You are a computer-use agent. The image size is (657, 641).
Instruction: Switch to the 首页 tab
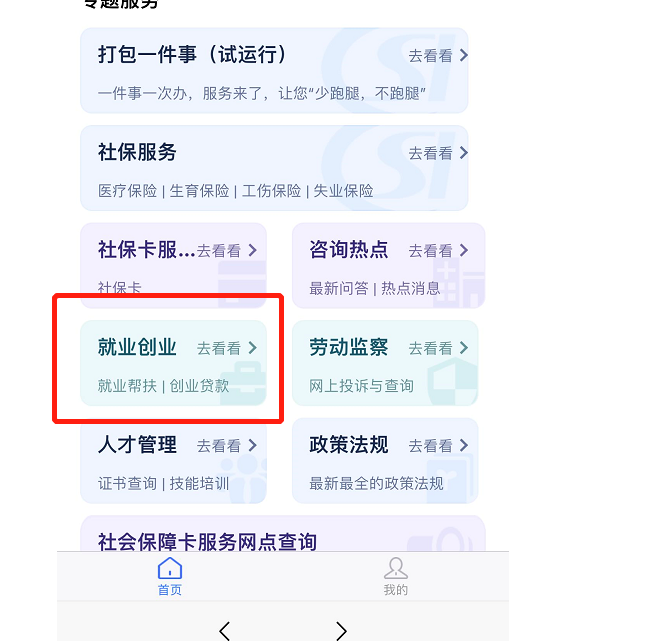[x=170, y=577]
